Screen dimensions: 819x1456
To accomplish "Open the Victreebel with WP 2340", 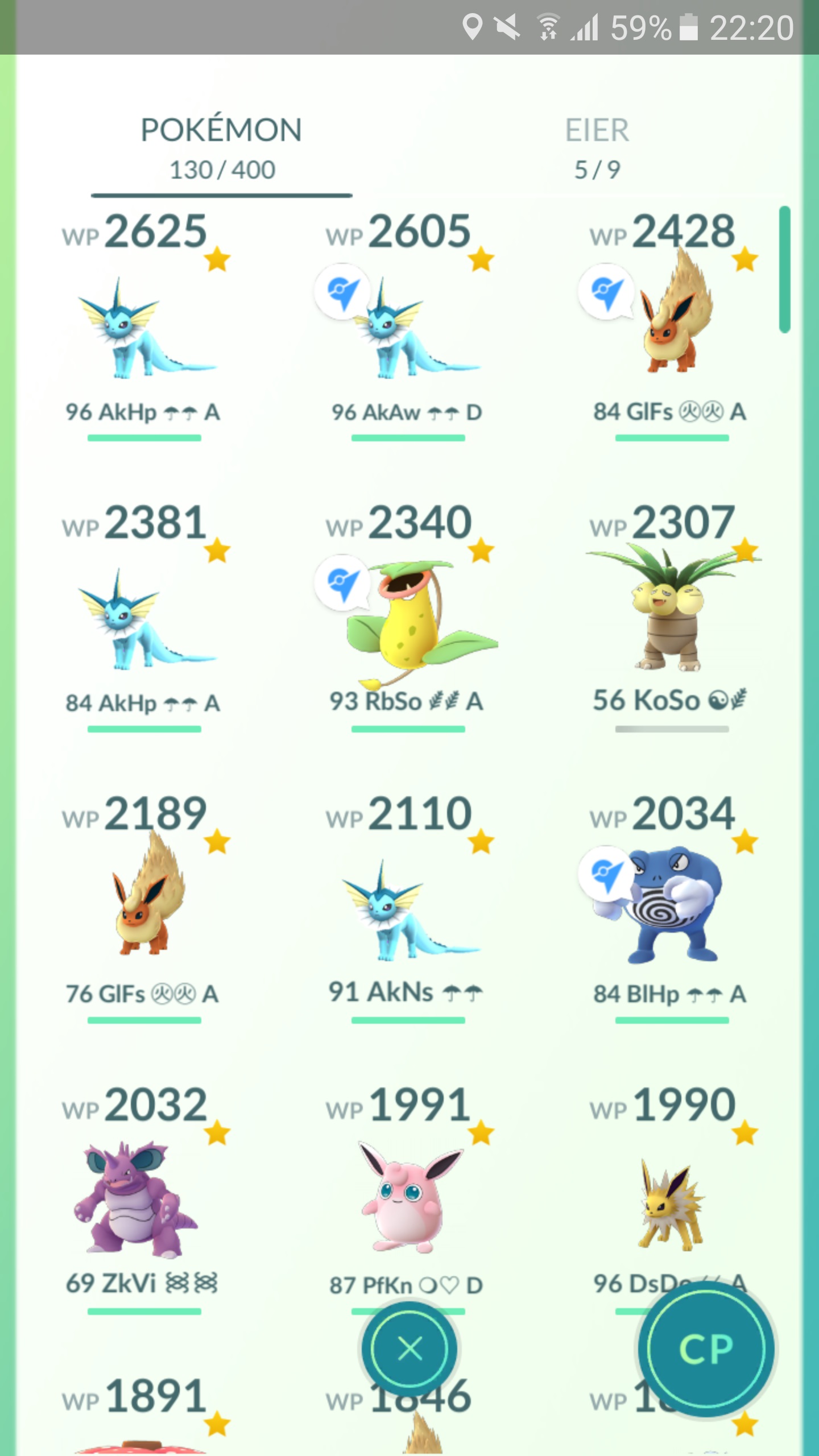I will tap(409, 620).
